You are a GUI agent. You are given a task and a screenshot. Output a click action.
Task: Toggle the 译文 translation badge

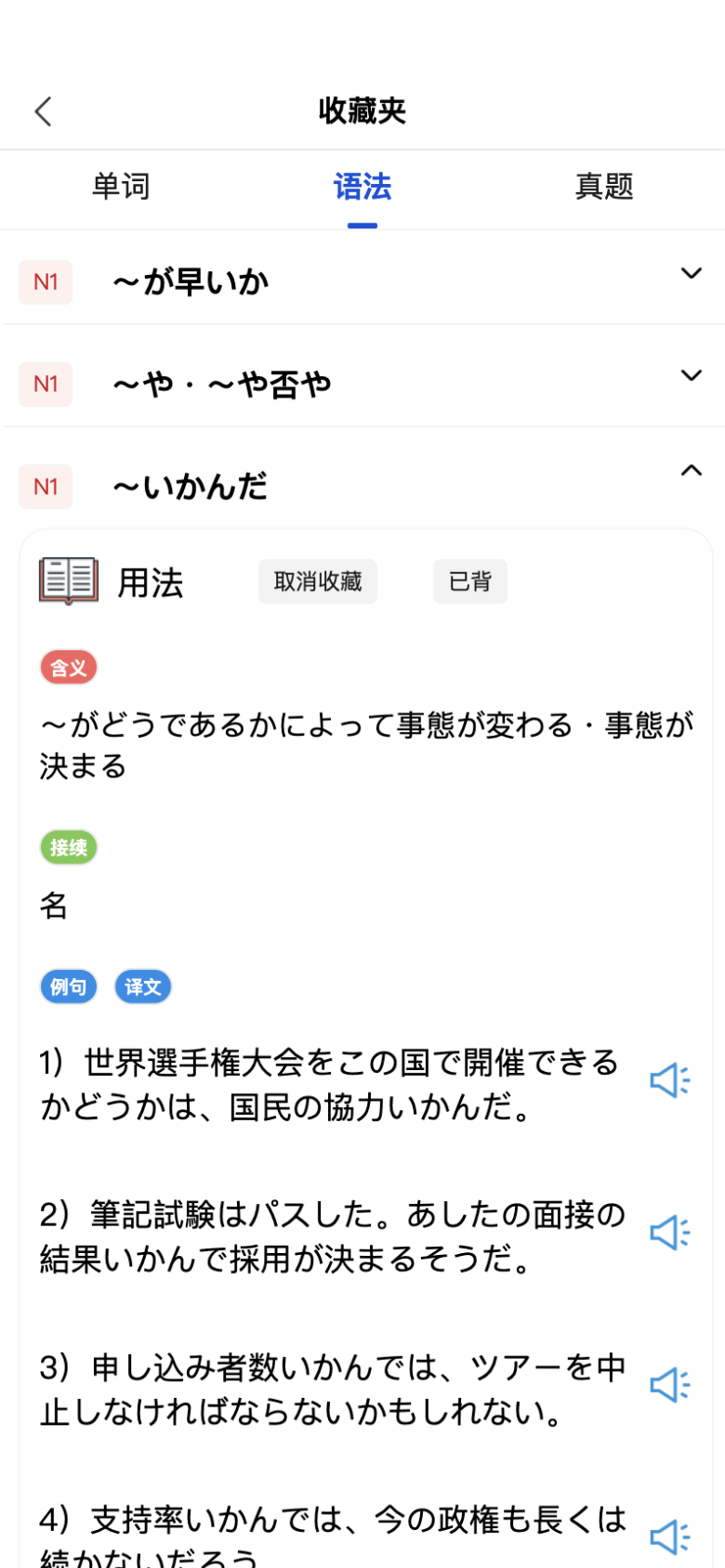point(141,987)
